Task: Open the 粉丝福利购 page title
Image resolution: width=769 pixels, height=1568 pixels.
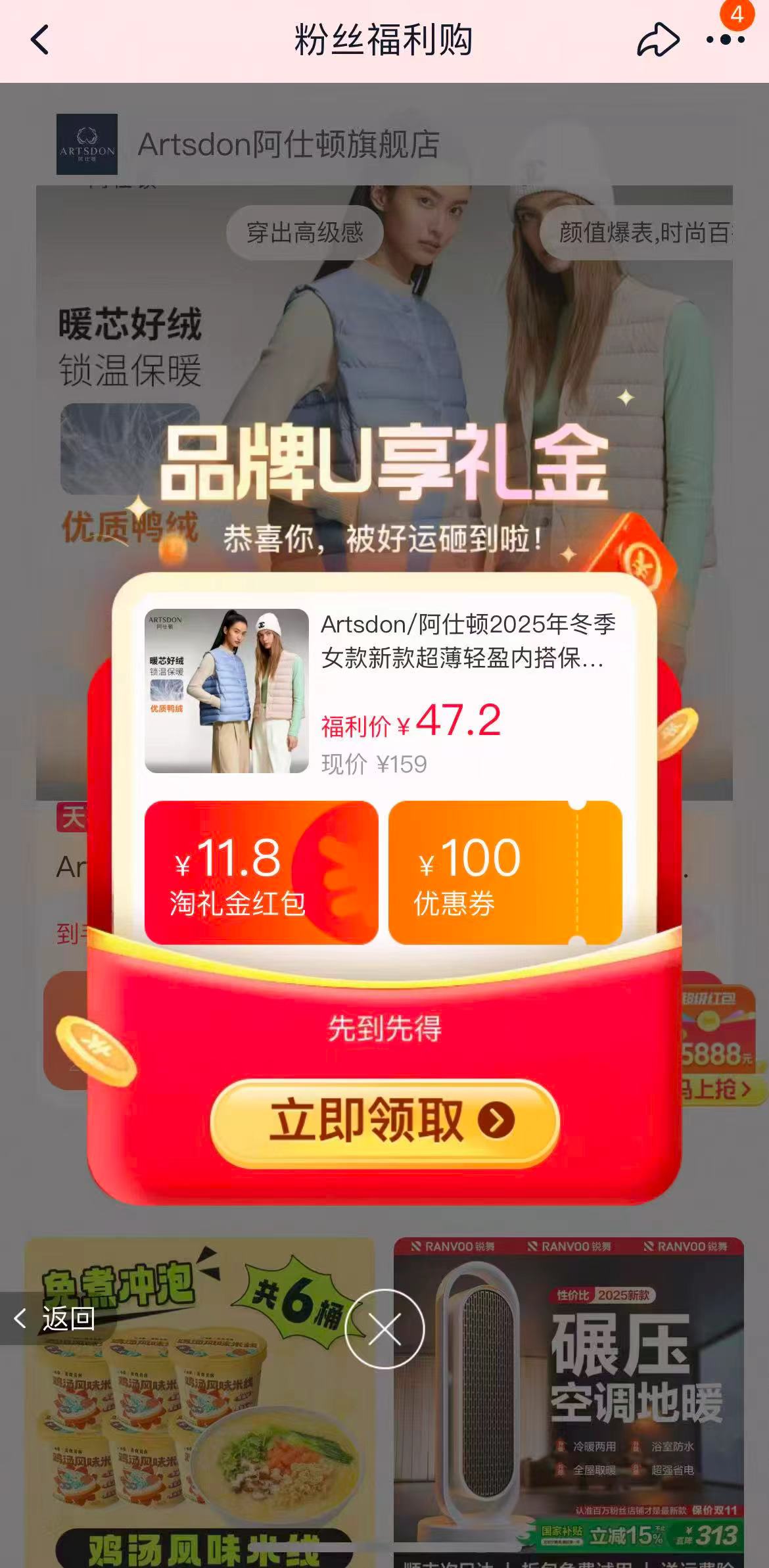Action: tap(384, 41)
